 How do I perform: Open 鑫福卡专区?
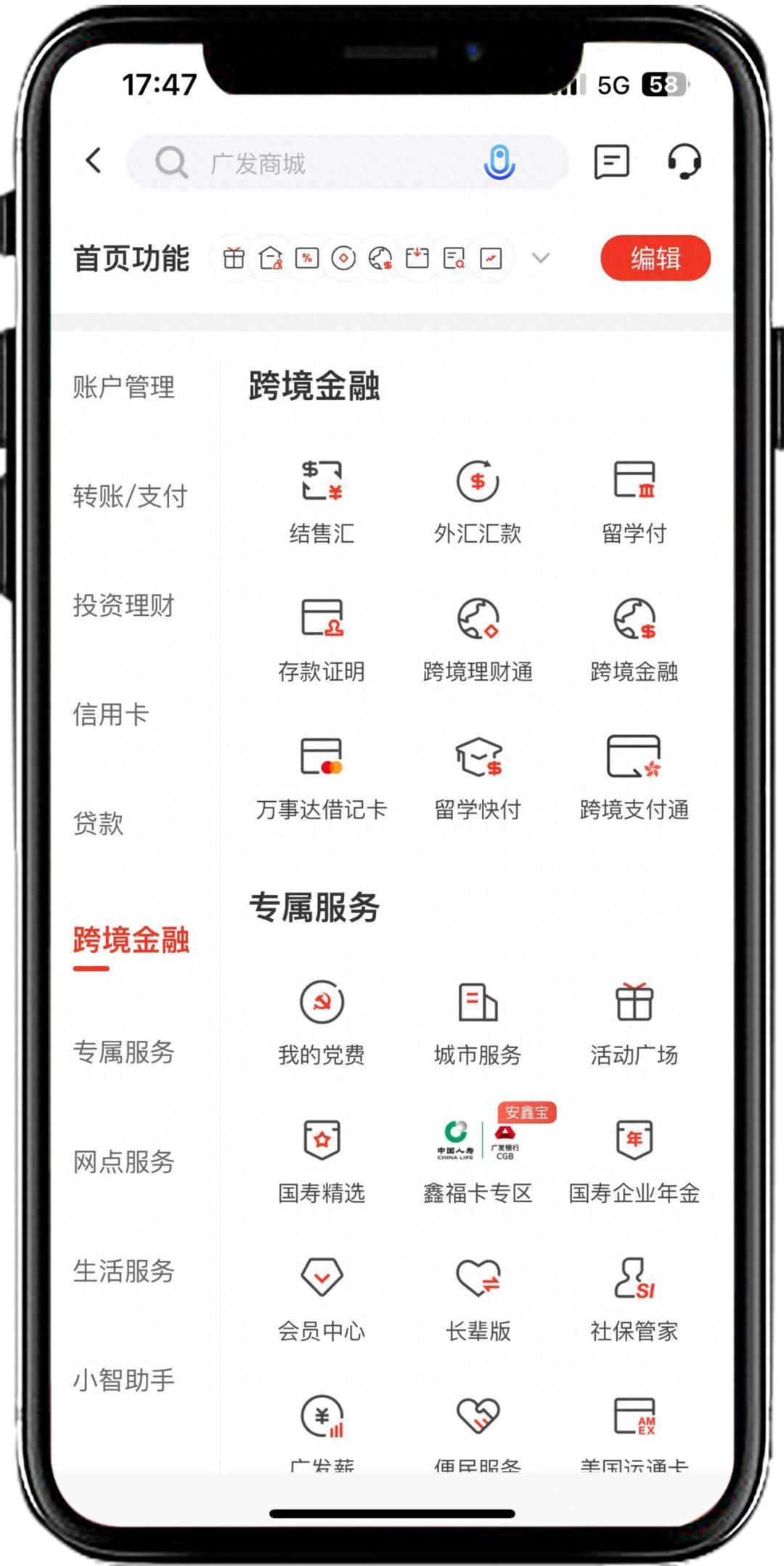click(x=478, y=1159)
